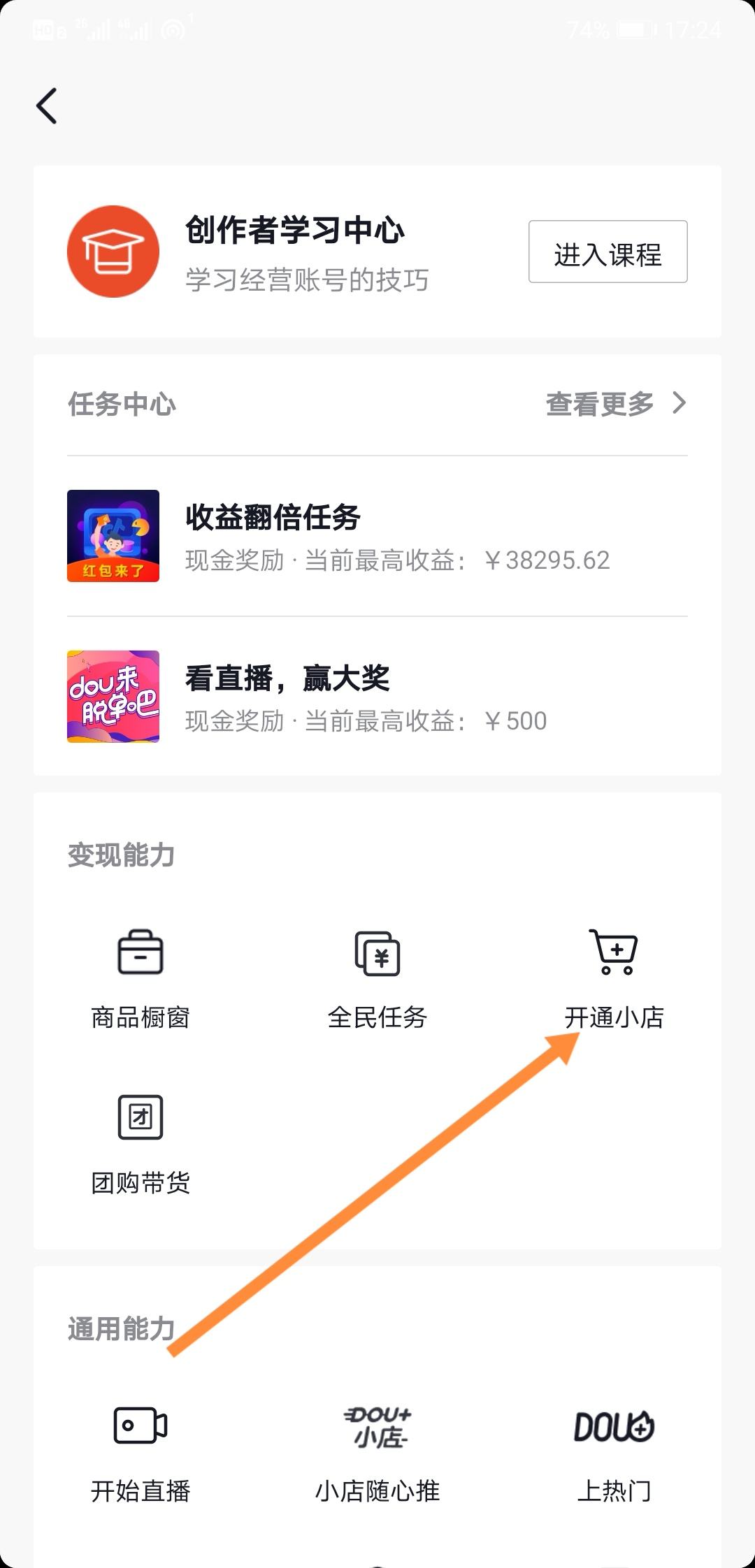Open 查看更多 in the task center
The height and width of the screenshot is (1568, 755).
click(x=615, y=404)
